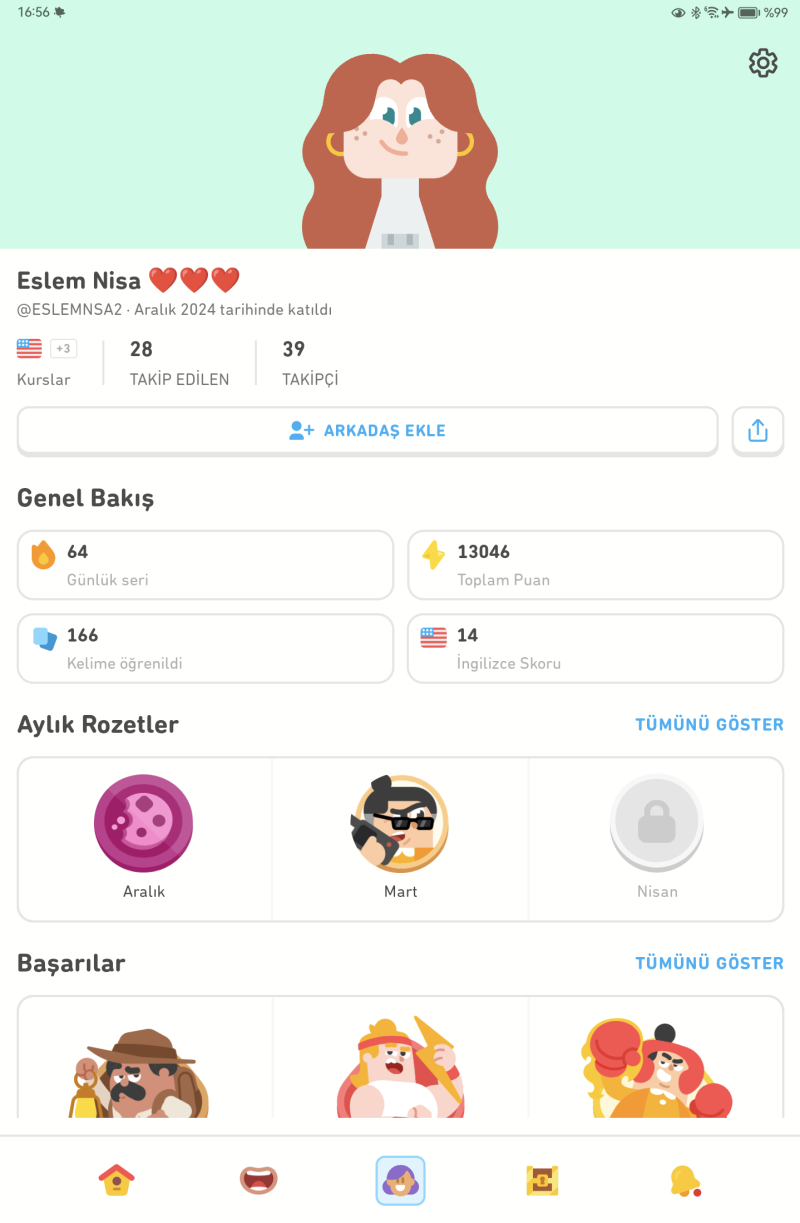
Task: Open TÜMÜNÜ GÖSTER for Aylık Rozetler
Action: [709, 724]
